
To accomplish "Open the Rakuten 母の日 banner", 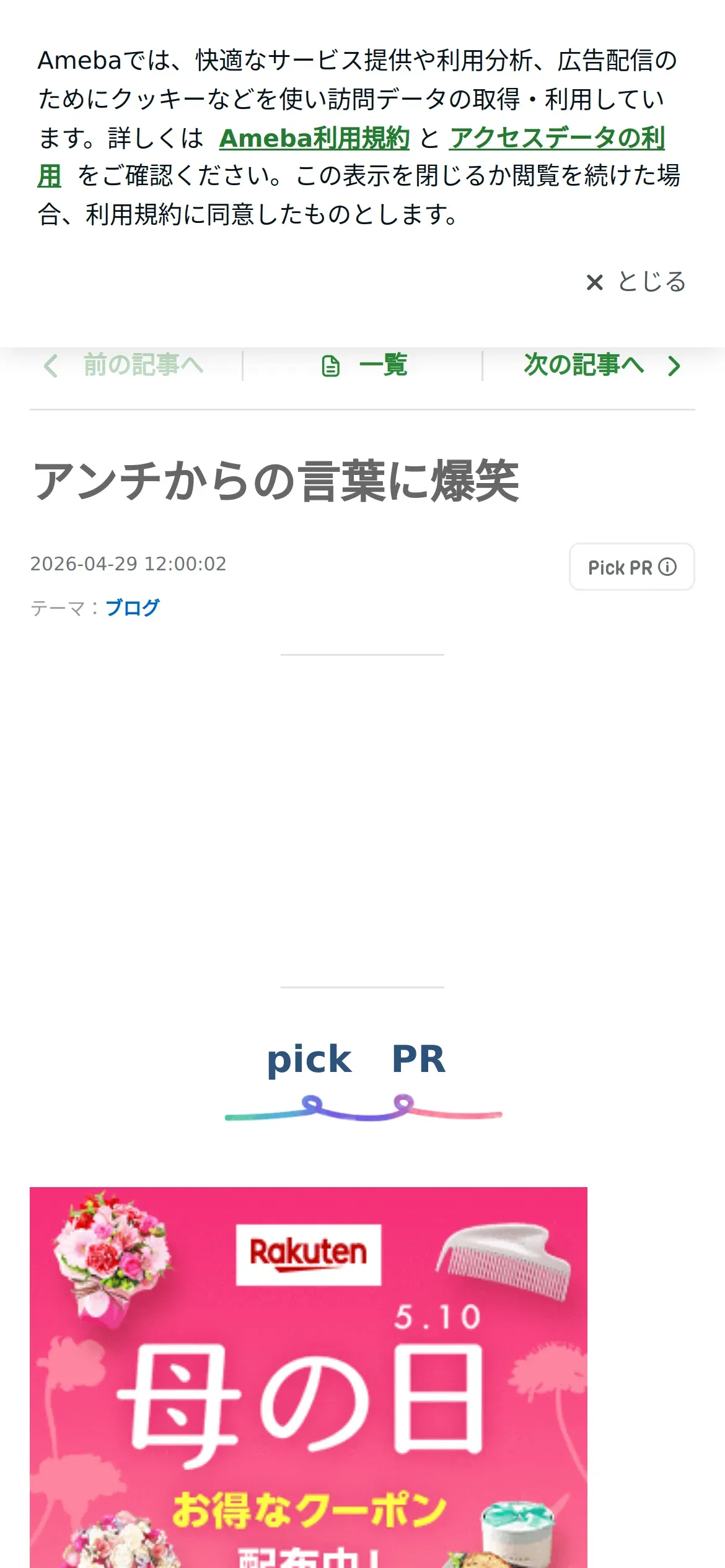I will (309, 1377).
